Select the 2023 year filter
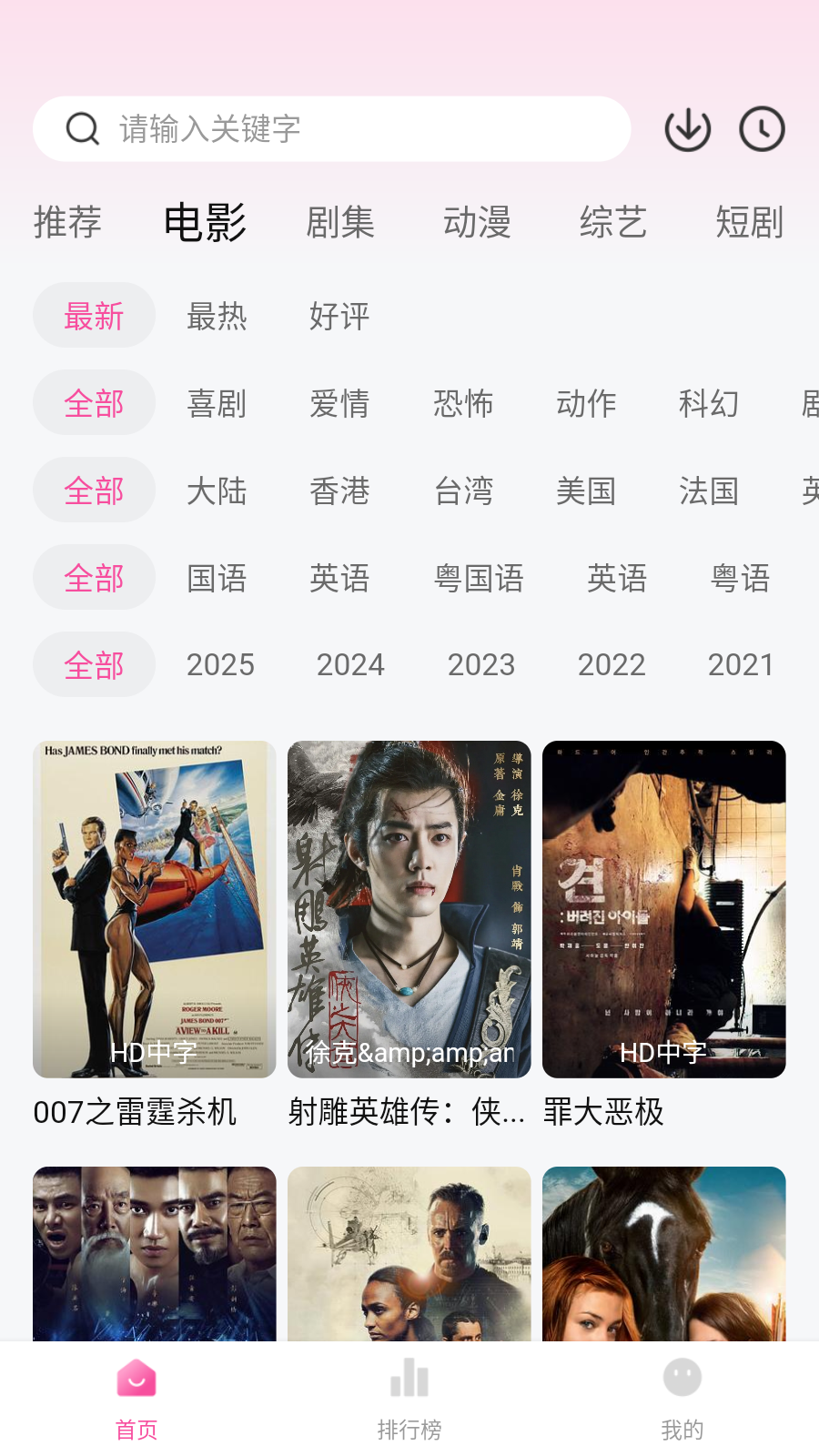819x1456 pixels. click(481, 664)
